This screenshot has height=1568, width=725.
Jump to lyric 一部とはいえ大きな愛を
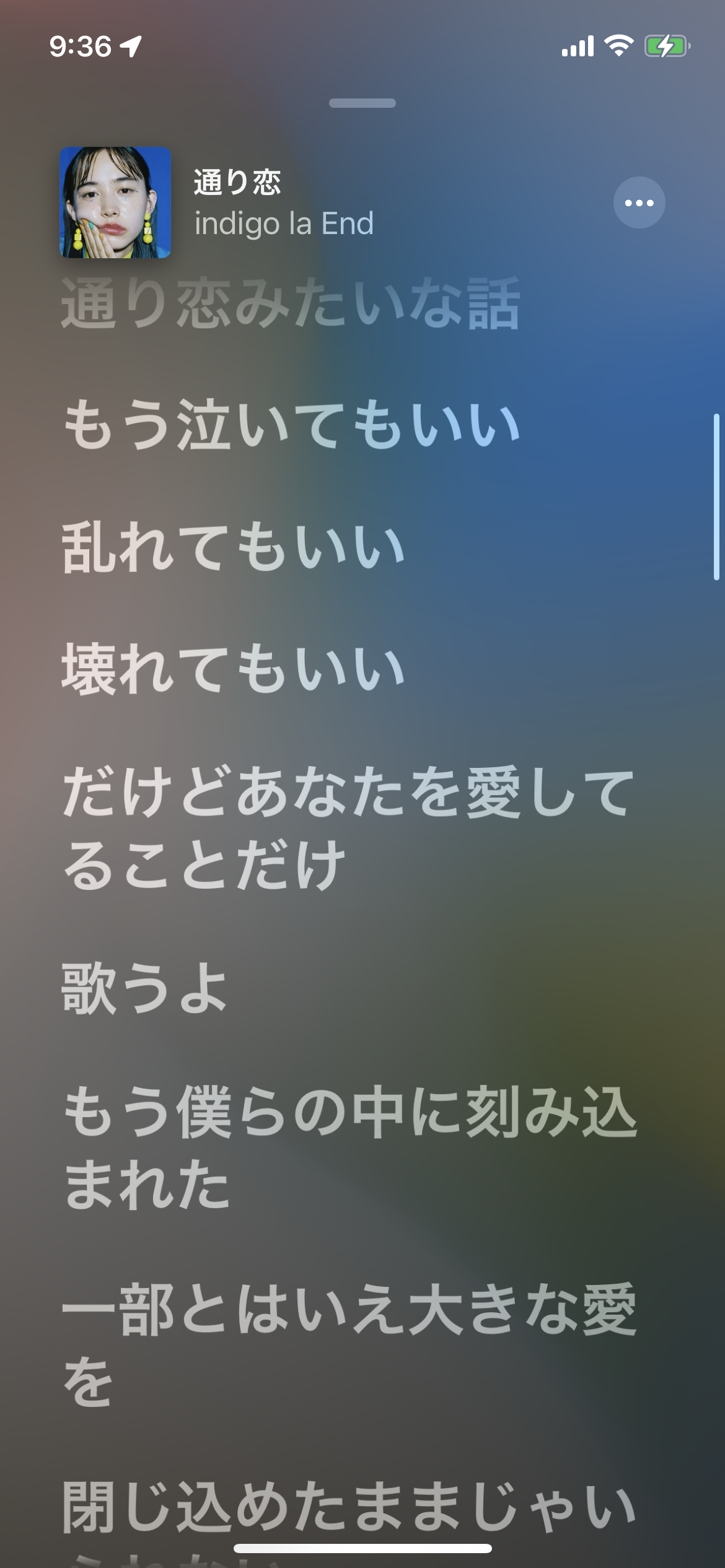pos(349,1343)
